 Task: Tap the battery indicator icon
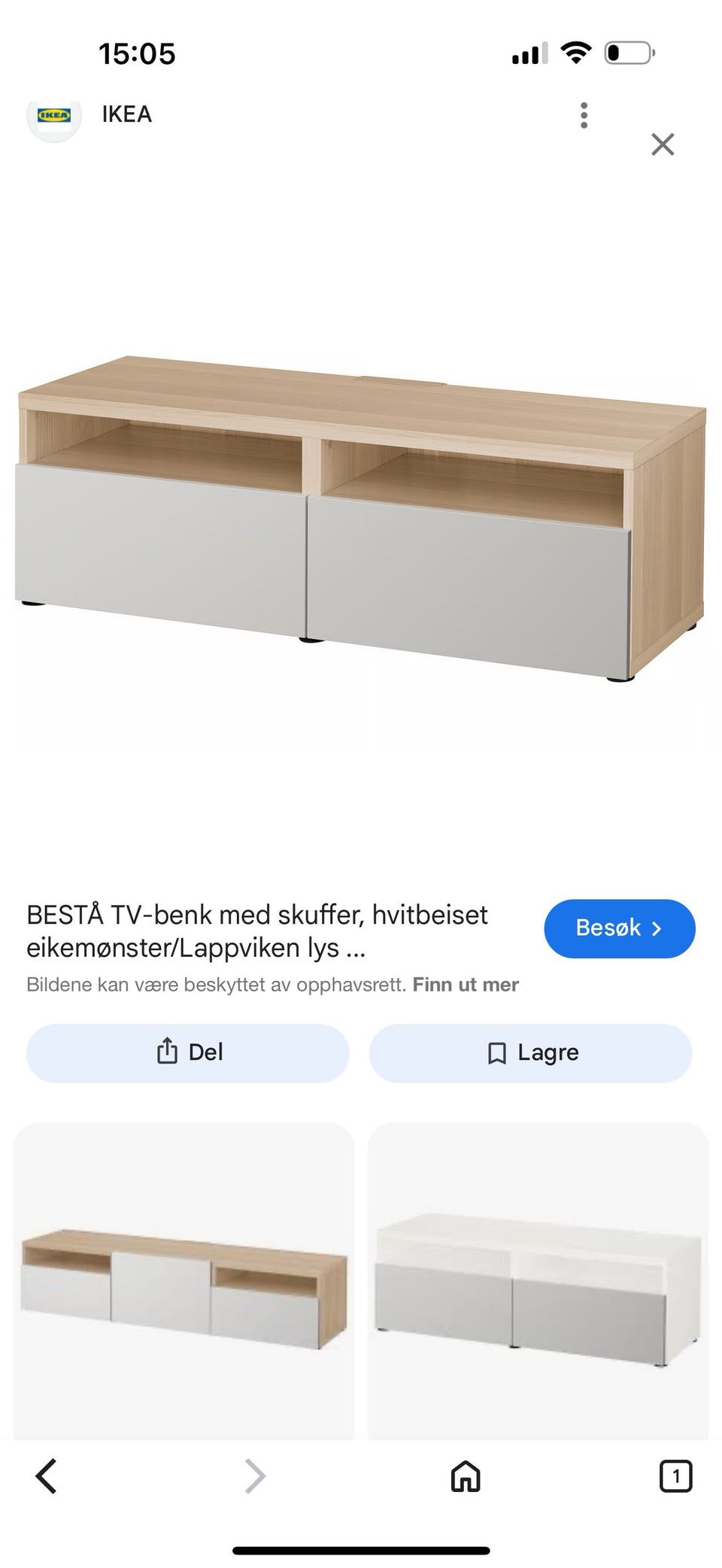coord(629,52)
